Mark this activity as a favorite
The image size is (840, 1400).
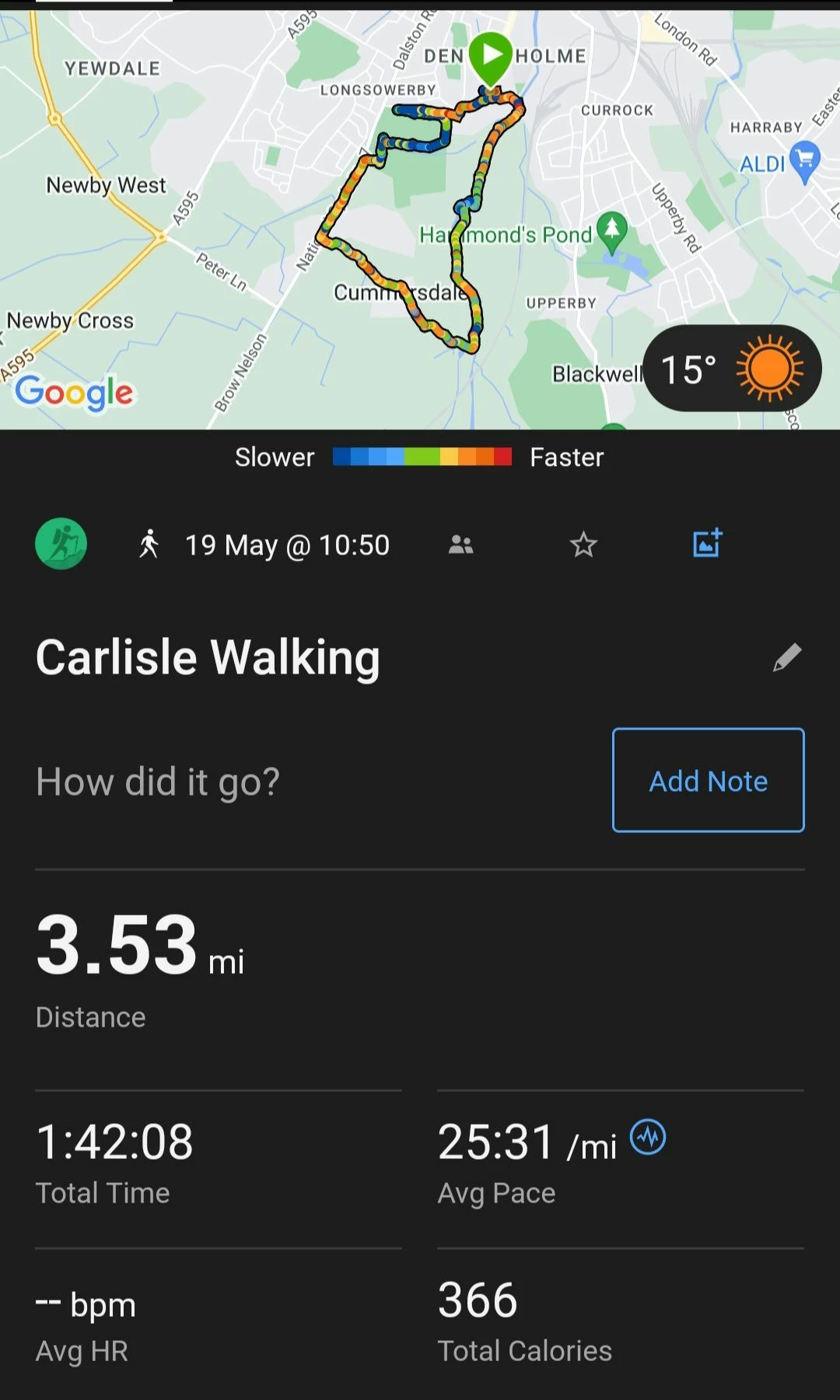pos(583,544)
